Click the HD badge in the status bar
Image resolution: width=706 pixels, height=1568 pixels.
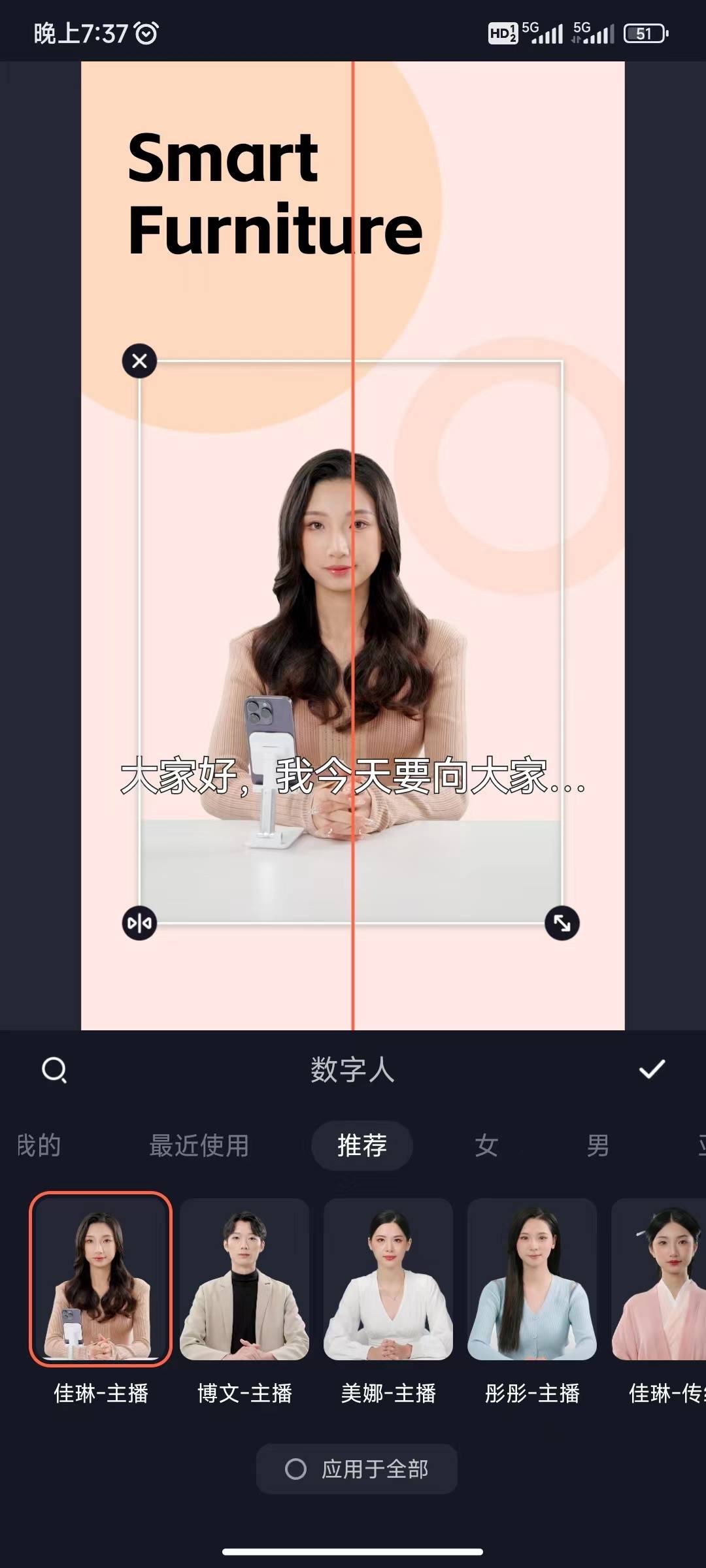tap(501, 32)
